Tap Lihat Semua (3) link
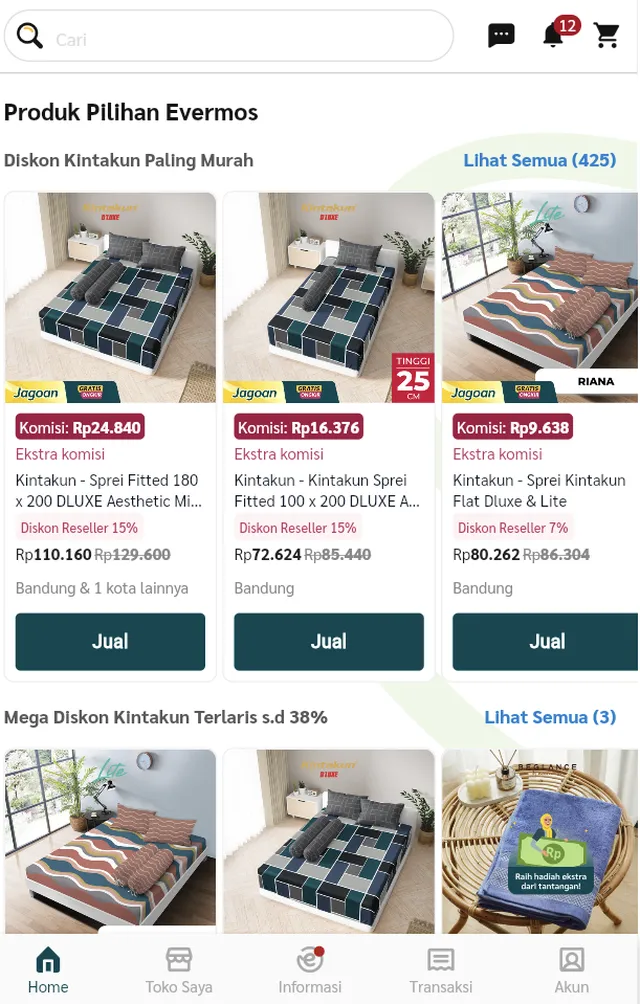 point(550,717)
